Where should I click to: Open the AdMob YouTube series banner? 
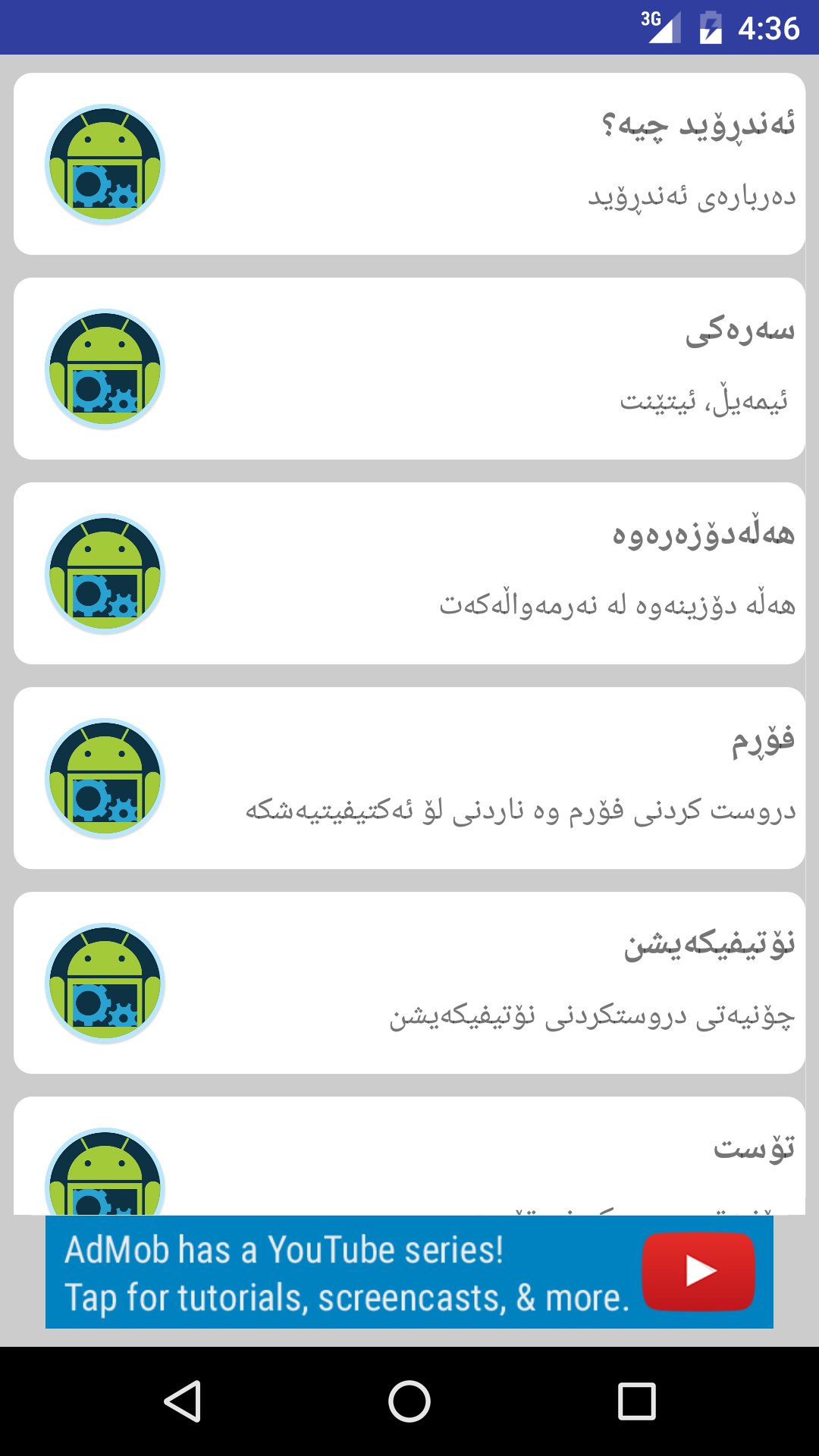coord(409,1272)
